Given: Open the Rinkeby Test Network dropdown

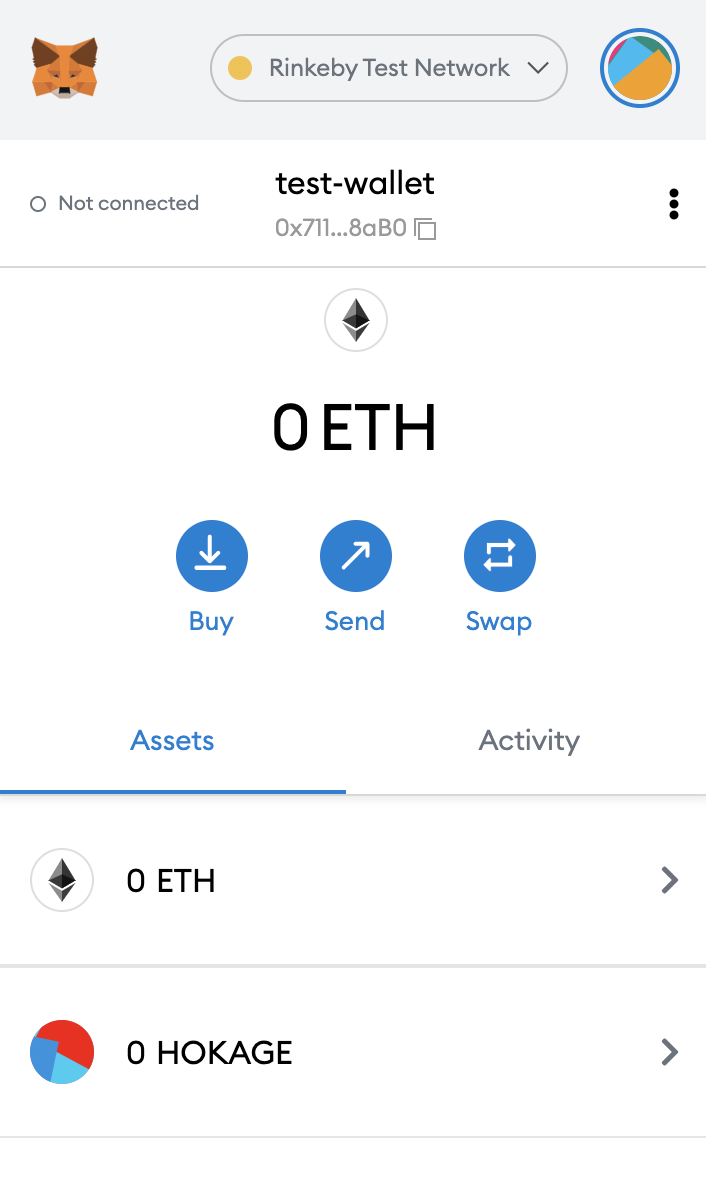Looking at the screenshot, I should click(x=388, y=68).
